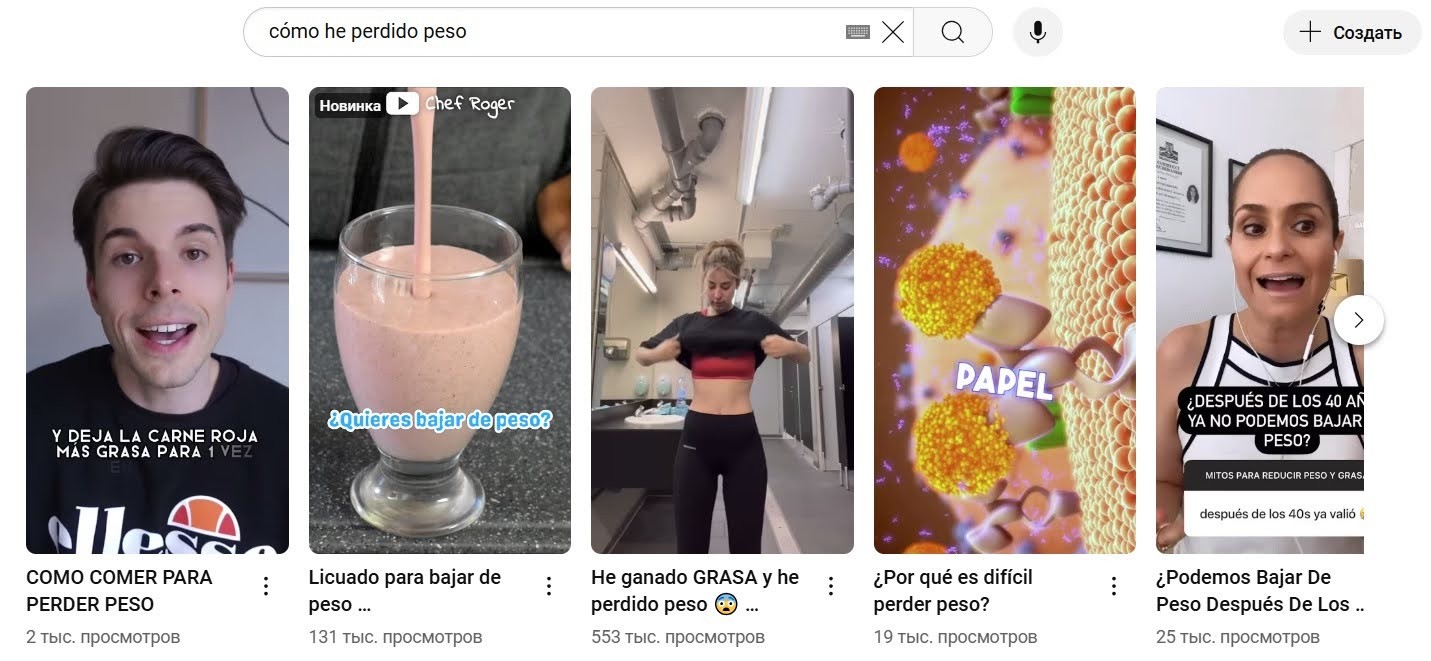Play the Licuado para bajar de peso short

click(x=439, y=320)
